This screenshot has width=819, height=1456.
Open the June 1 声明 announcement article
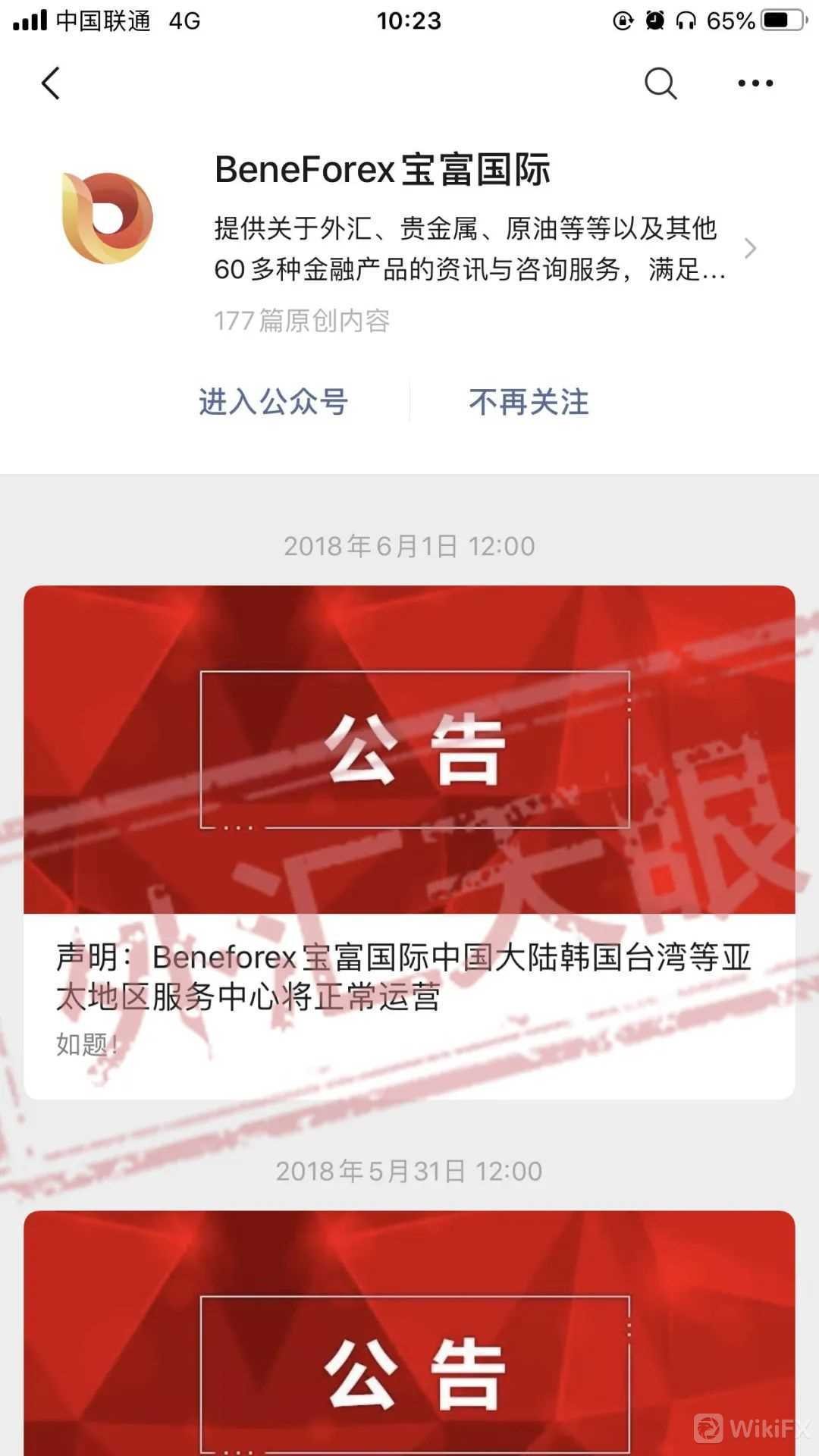409,977
